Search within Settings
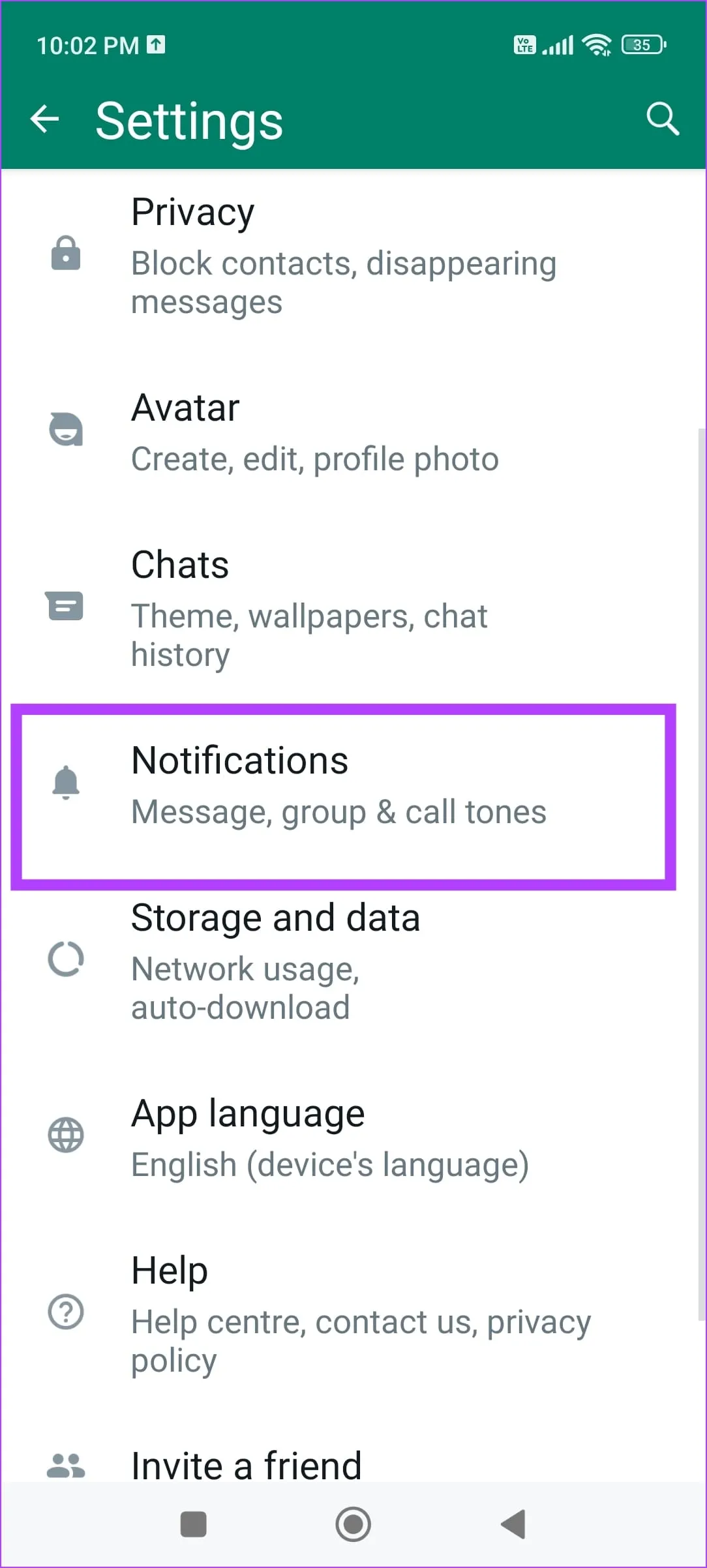This screenshot has height=1568, width=707. click(662, 119)
